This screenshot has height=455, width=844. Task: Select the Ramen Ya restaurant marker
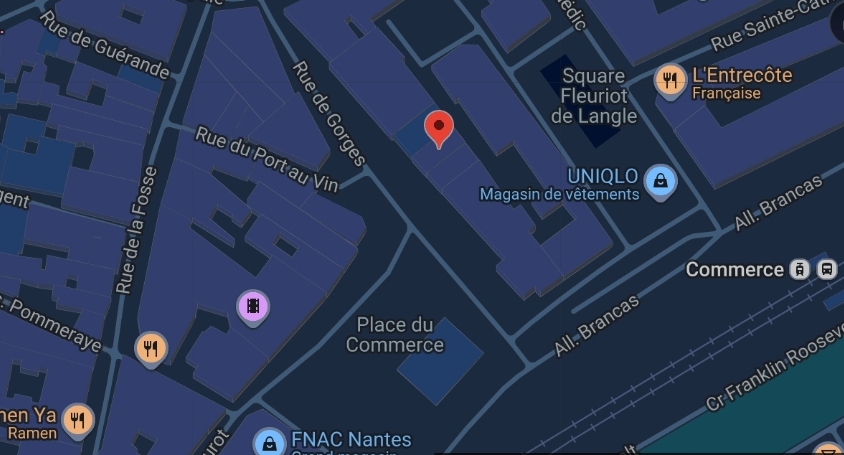click(x=78, y=420)
